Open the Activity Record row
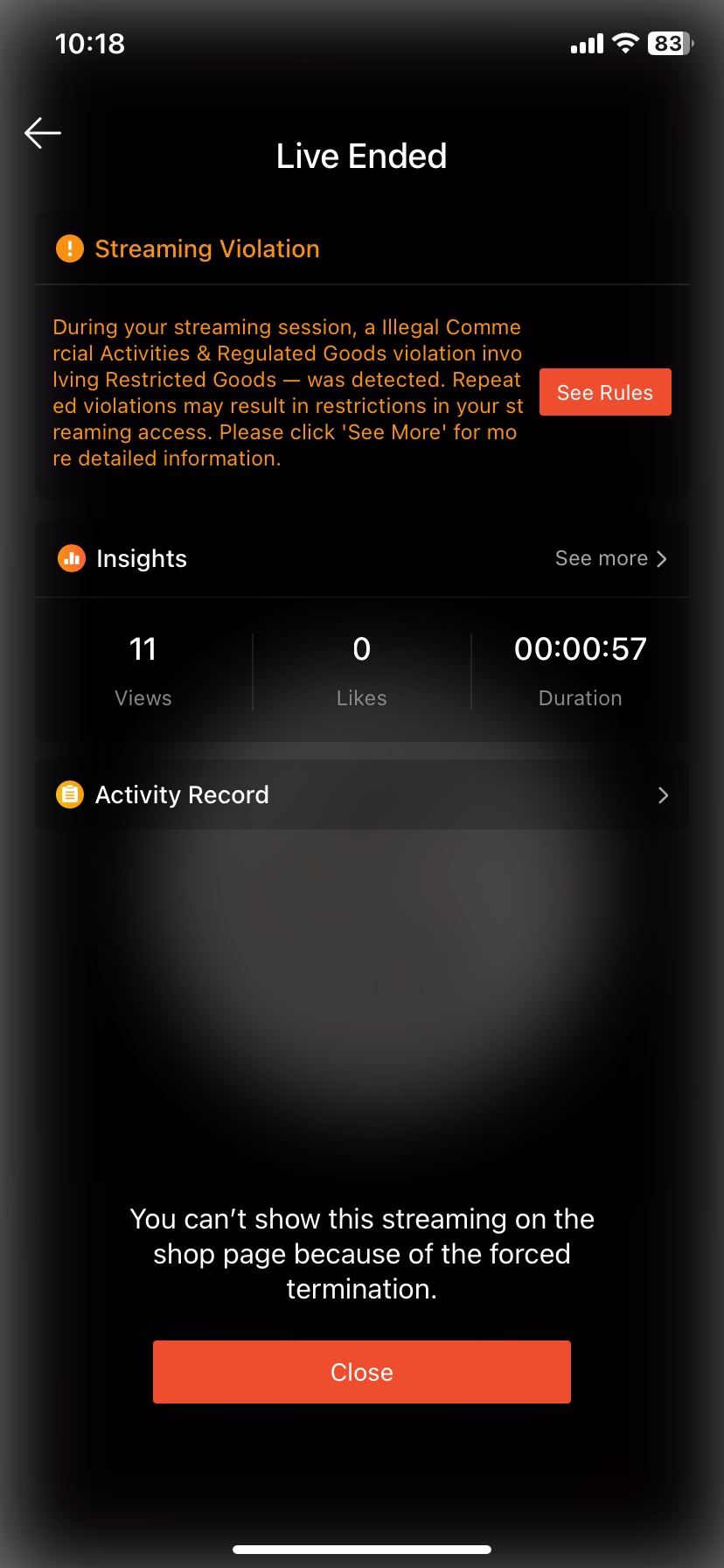724x1568 pixels. [x=362, y=794]
